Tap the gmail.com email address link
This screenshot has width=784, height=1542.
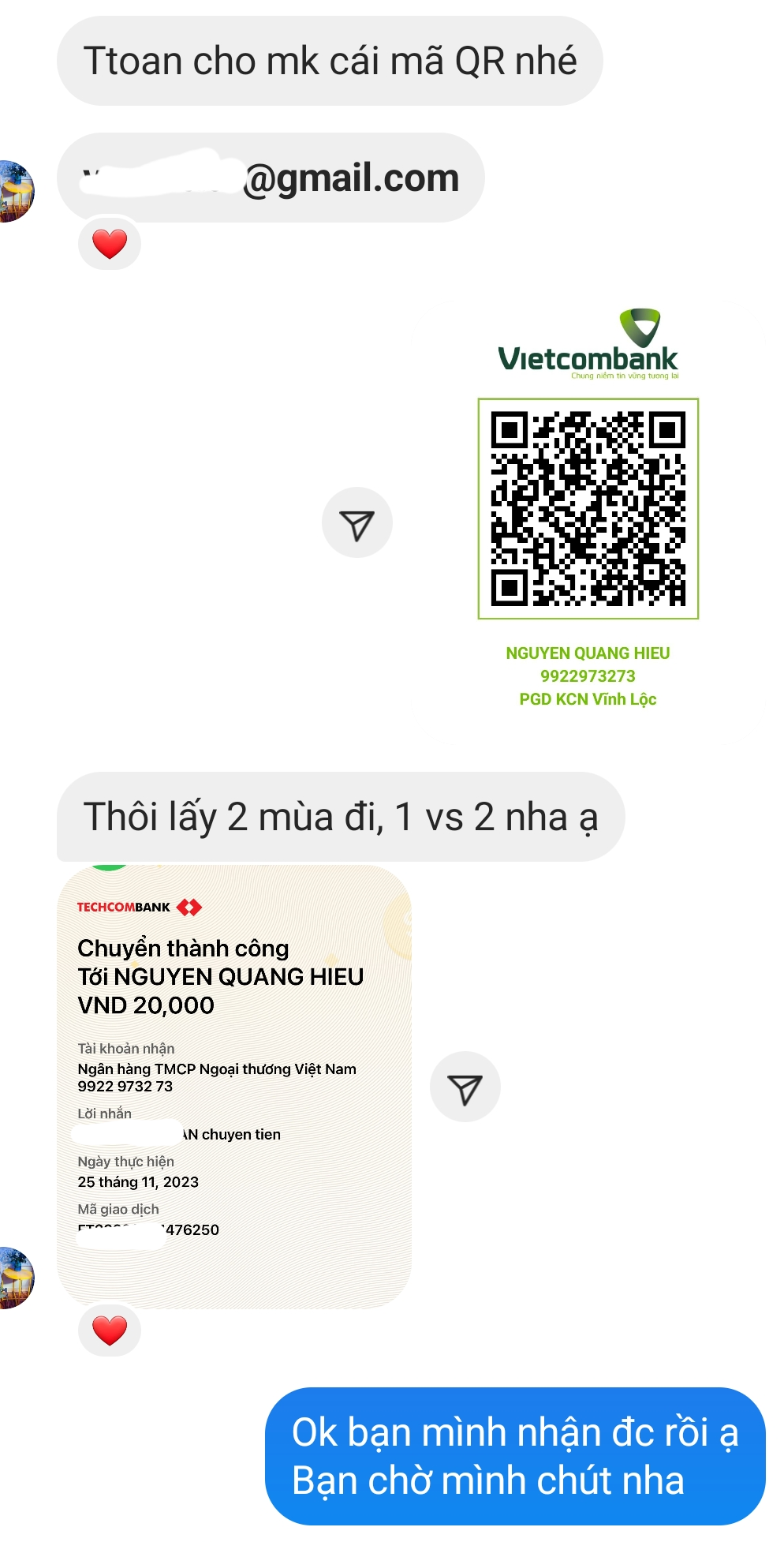pyautogui.click(x=350, y=178)
